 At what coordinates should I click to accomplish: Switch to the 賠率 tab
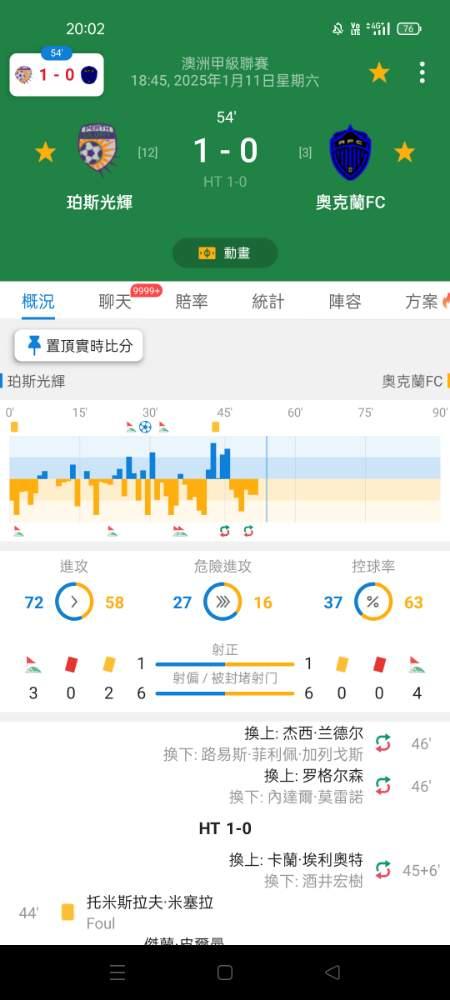191,301
